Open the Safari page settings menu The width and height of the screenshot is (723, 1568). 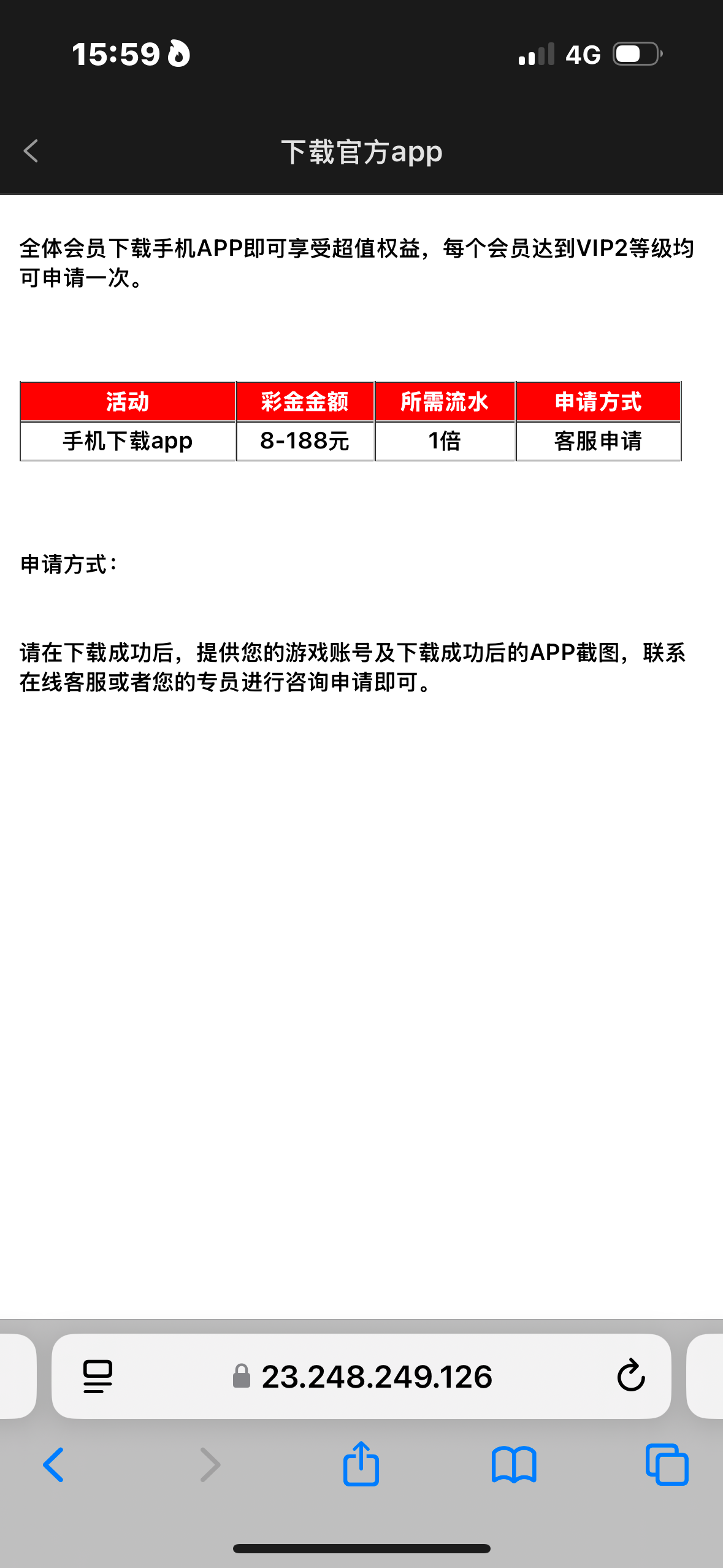click(x=98, y=1376)
